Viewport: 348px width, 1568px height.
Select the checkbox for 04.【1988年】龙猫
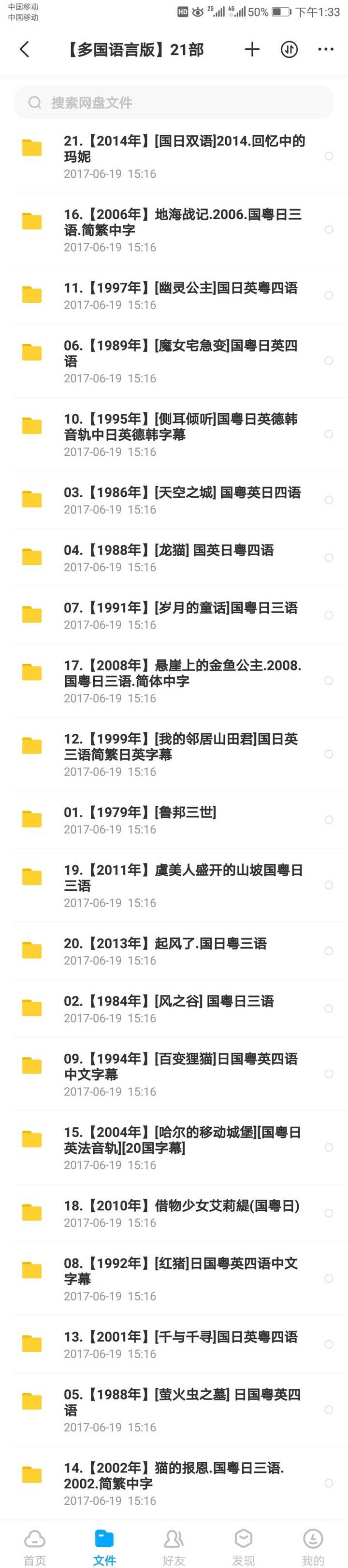pos(329,558)
